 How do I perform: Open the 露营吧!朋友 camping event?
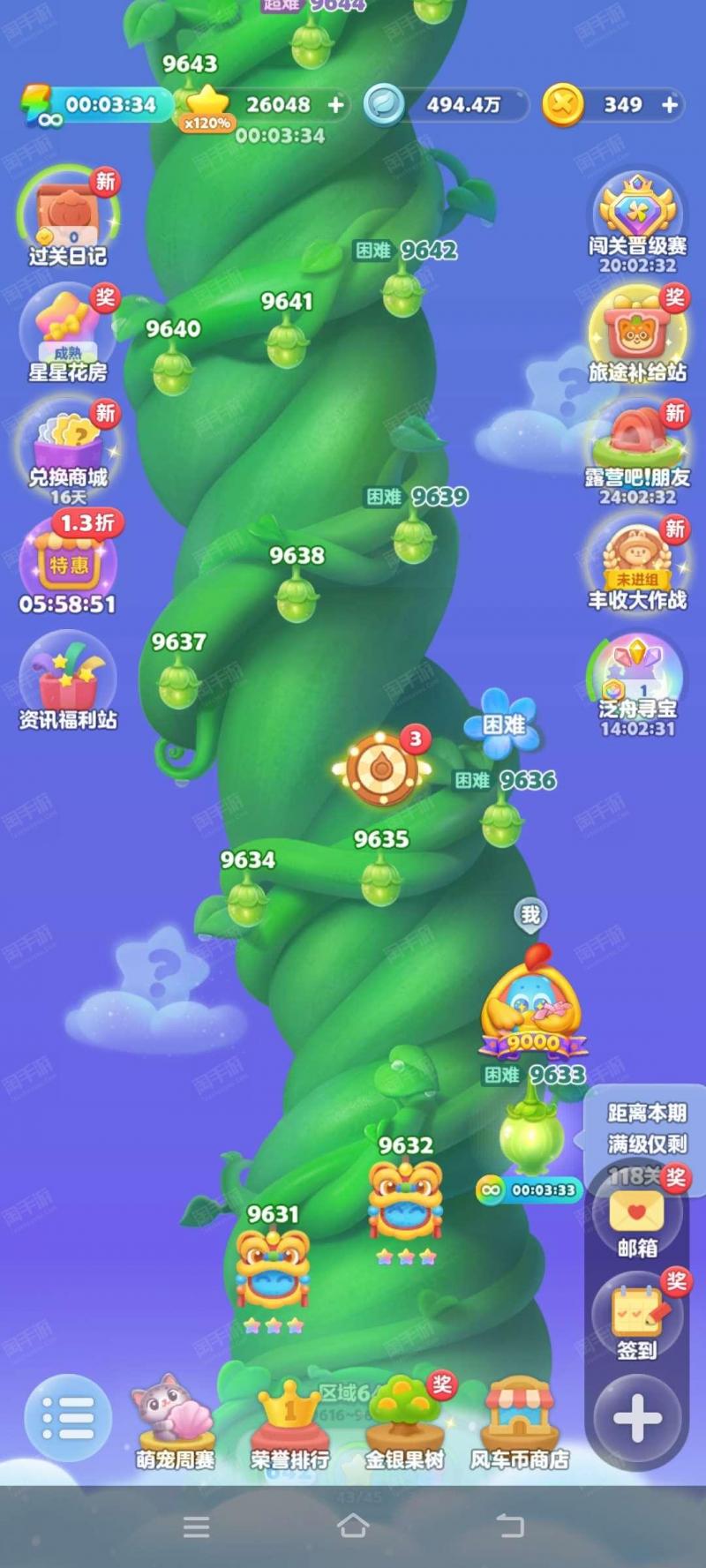pyautogui.click(x=637, y=446)
